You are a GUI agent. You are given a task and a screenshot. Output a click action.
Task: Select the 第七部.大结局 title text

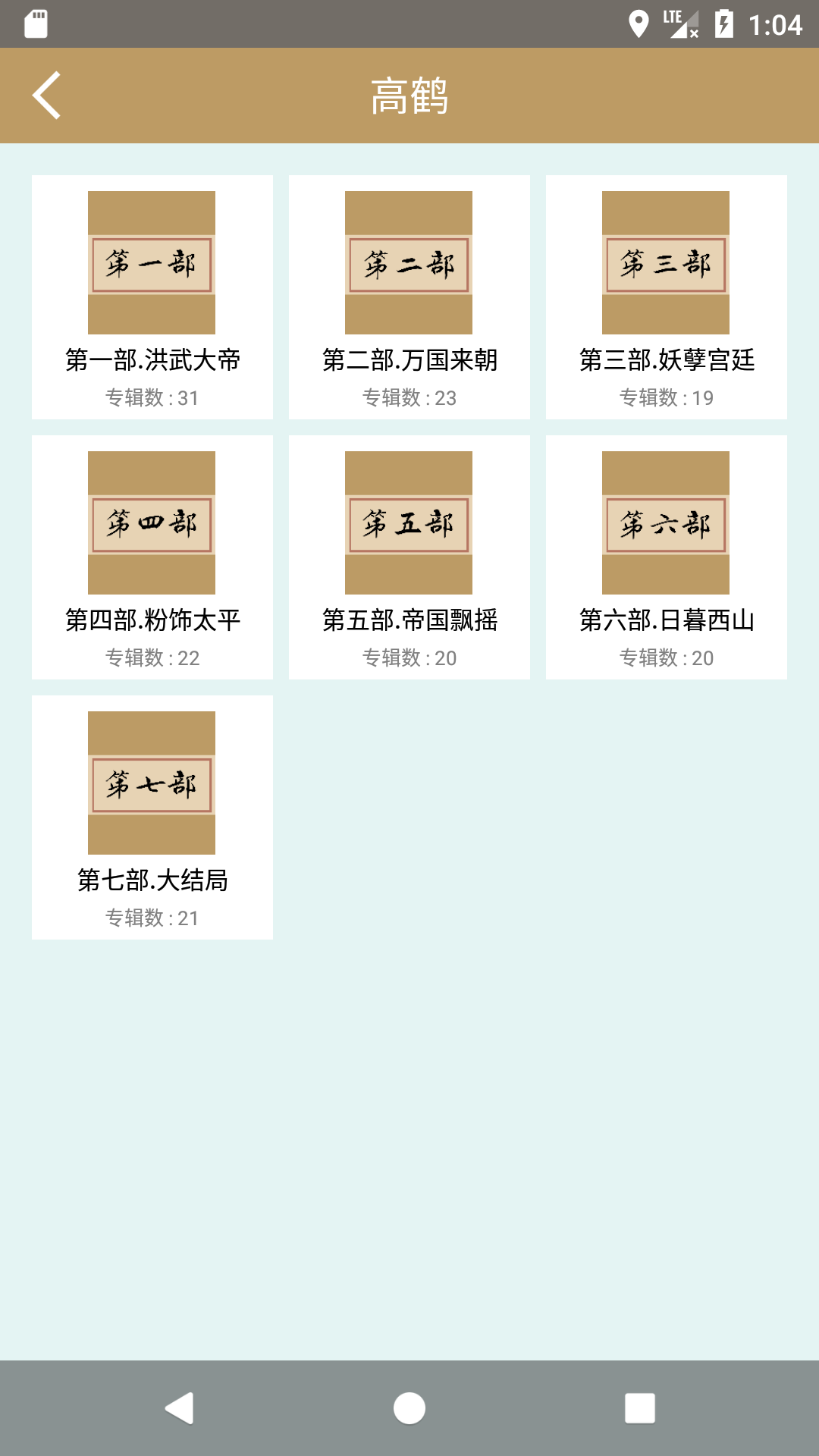click(151, 881)
